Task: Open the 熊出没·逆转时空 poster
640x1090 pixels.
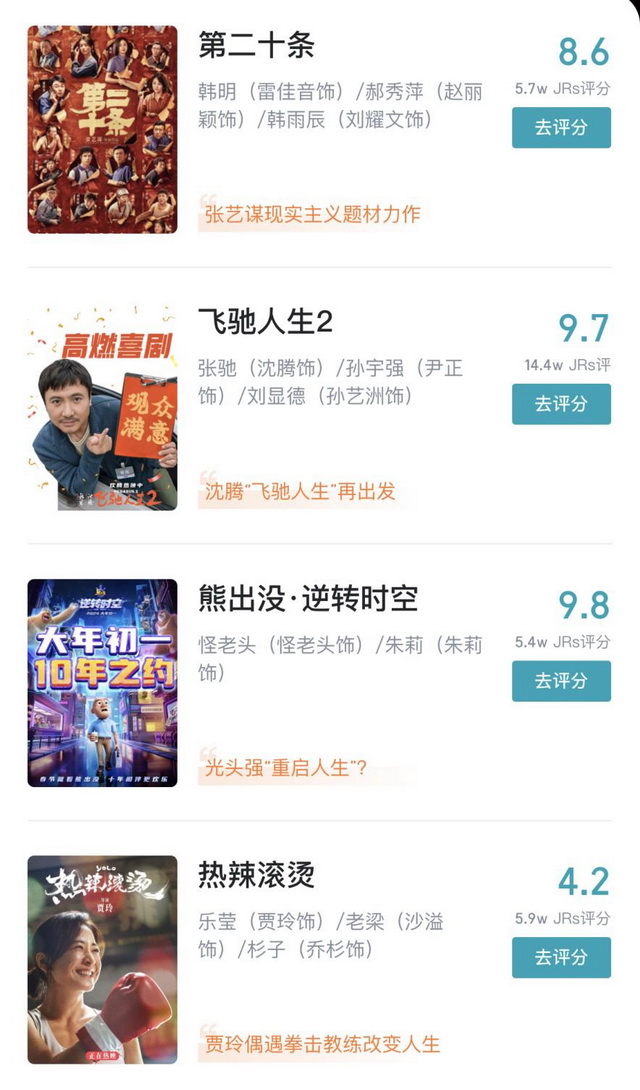Action: pyautogui.click(x=102, y=683)
